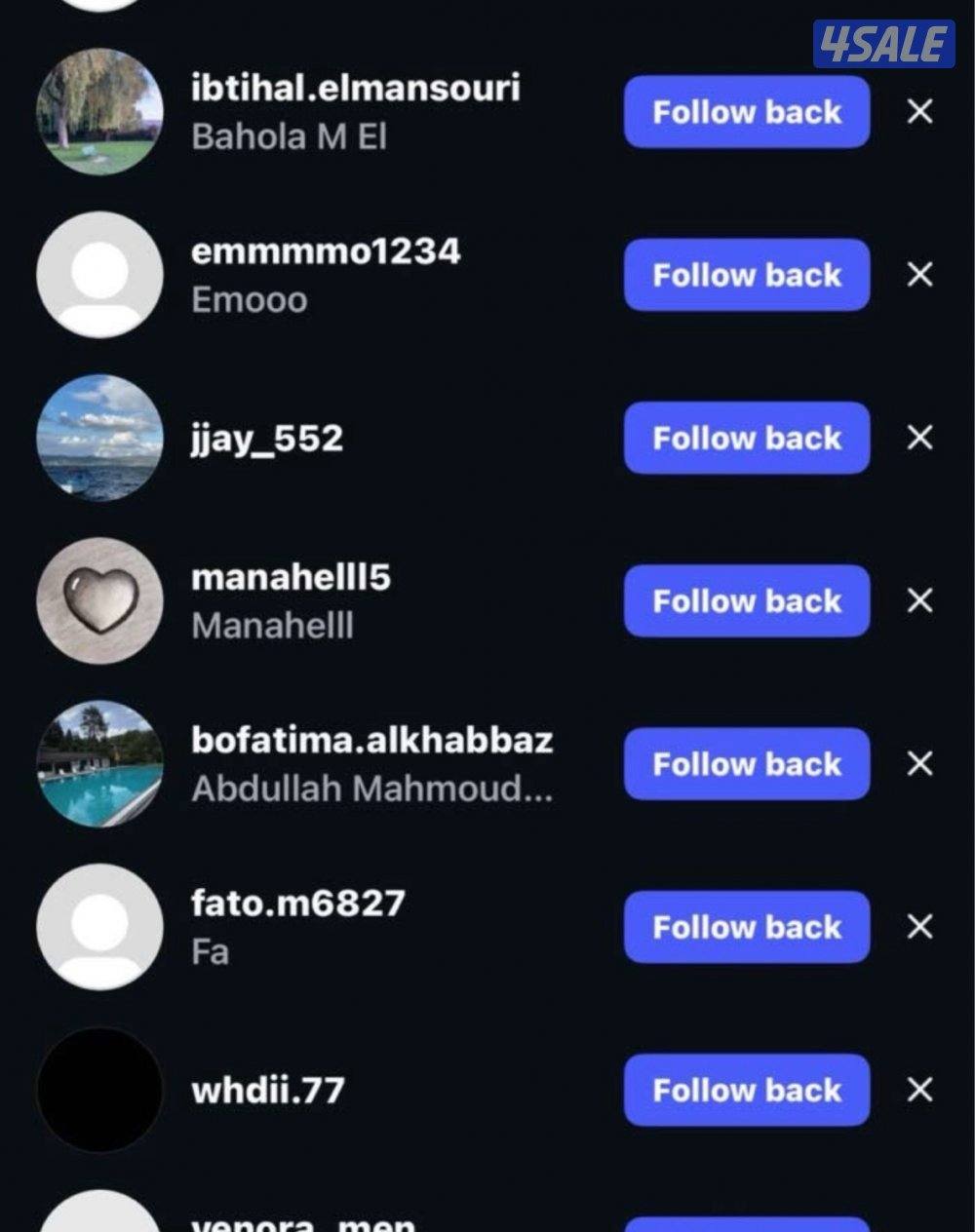The image size is (975, 1232).
Task: Dismiss bofatima.alkhabbaz from followers list
Action: pyautogui.click(x=917, y=764)
